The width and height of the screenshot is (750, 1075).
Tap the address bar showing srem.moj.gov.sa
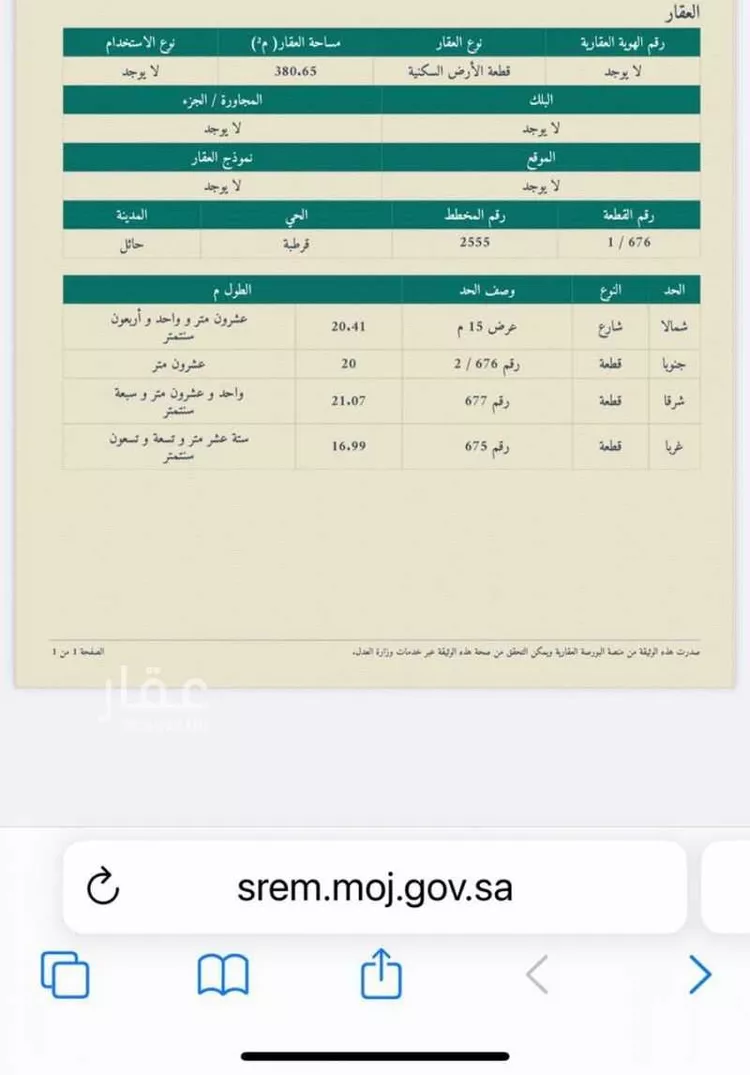tap(375, 886)
